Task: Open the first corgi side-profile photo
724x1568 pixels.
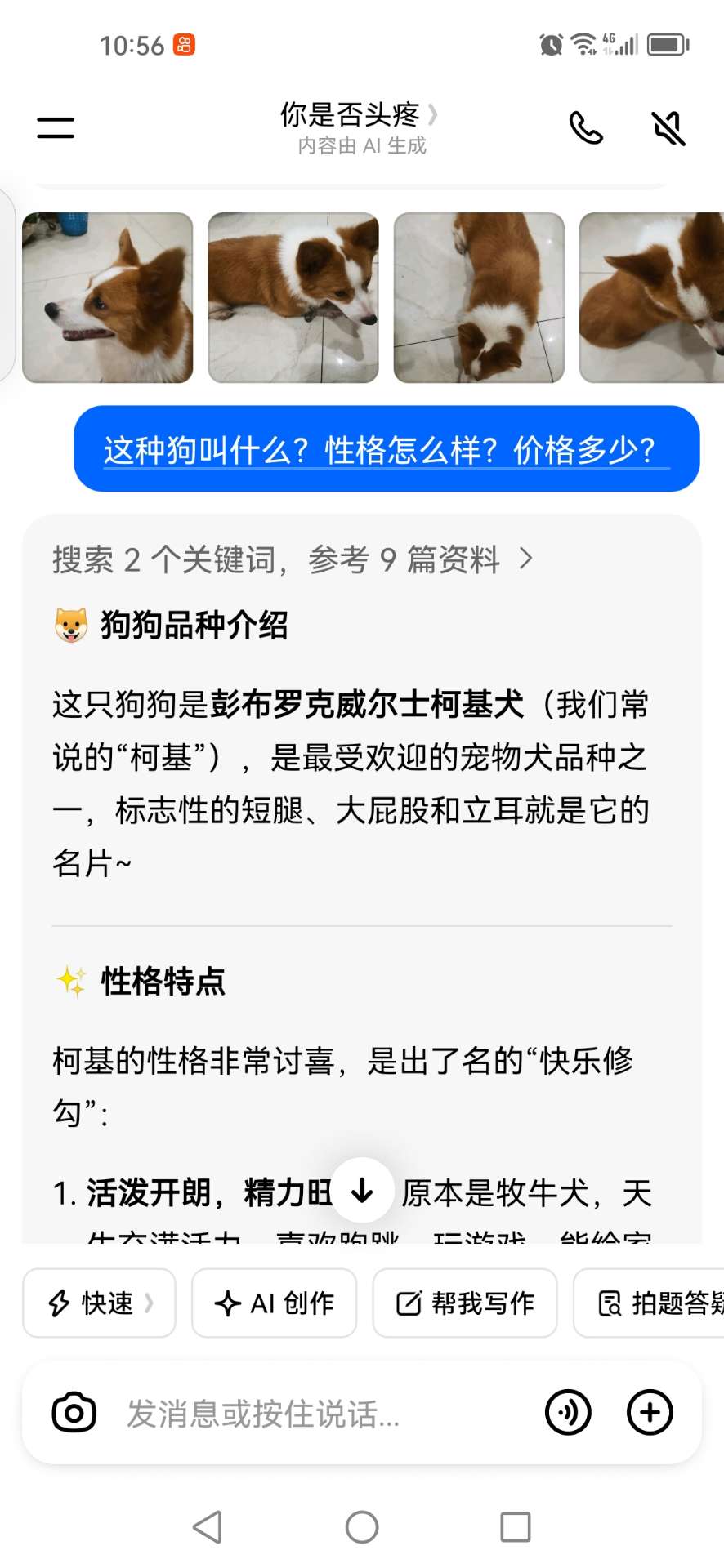Action: click(x=108, y=298)
